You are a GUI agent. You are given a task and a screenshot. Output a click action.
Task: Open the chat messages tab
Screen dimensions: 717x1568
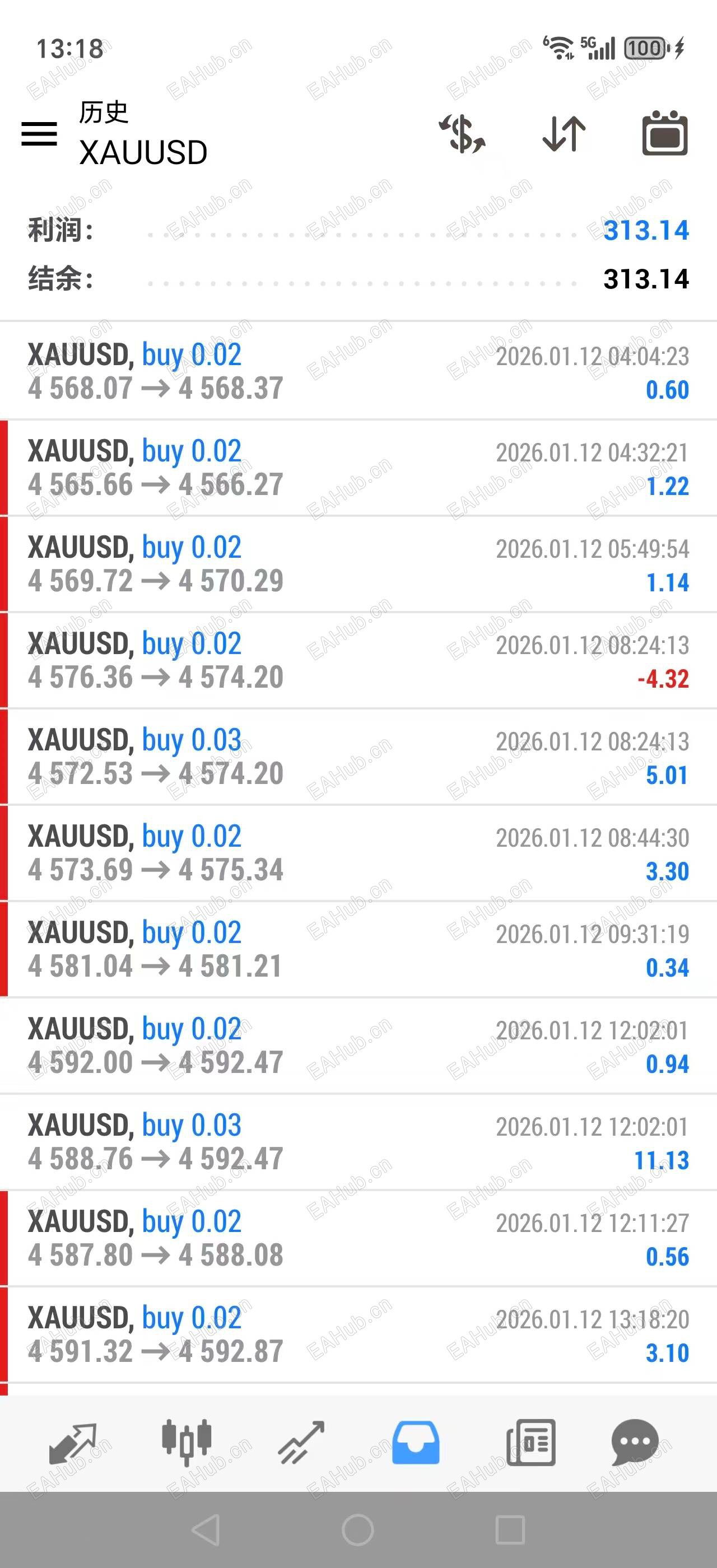point(635,1443)
